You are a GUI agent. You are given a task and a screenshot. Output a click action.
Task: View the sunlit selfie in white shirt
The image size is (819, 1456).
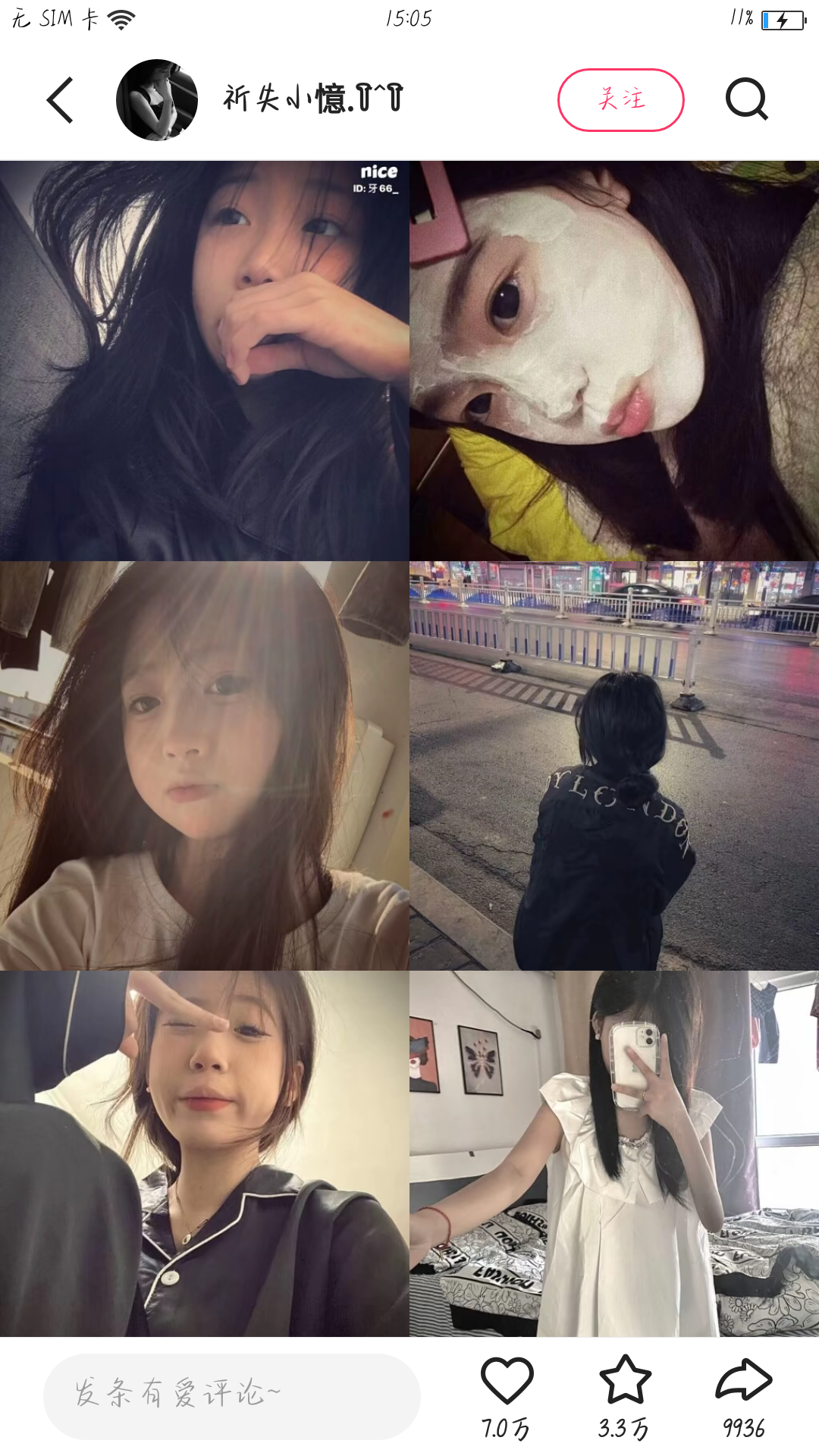click(205, 766)
